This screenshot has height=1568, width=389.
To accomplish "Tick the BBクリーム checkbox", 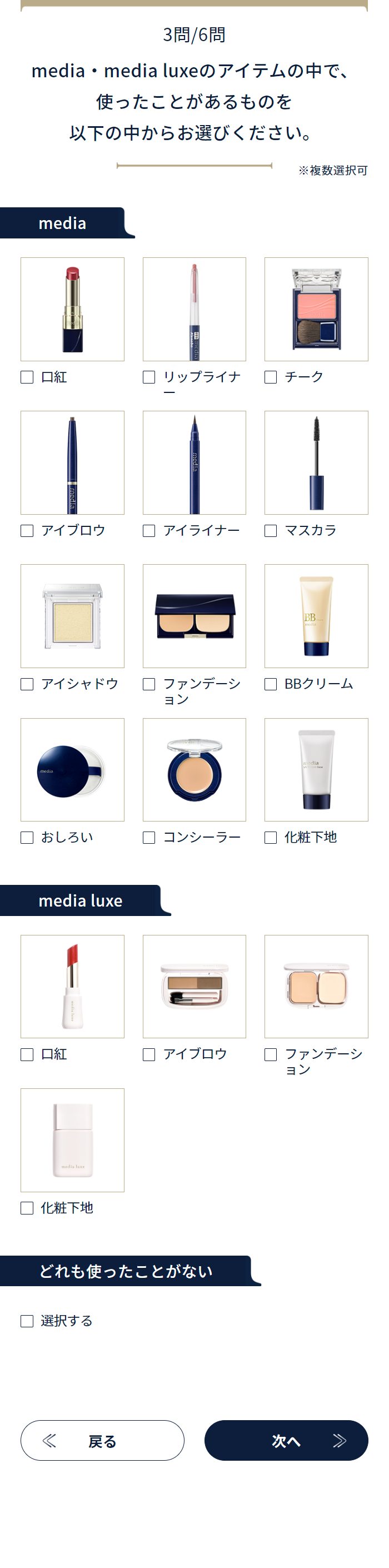I will [x=270, y=684].
